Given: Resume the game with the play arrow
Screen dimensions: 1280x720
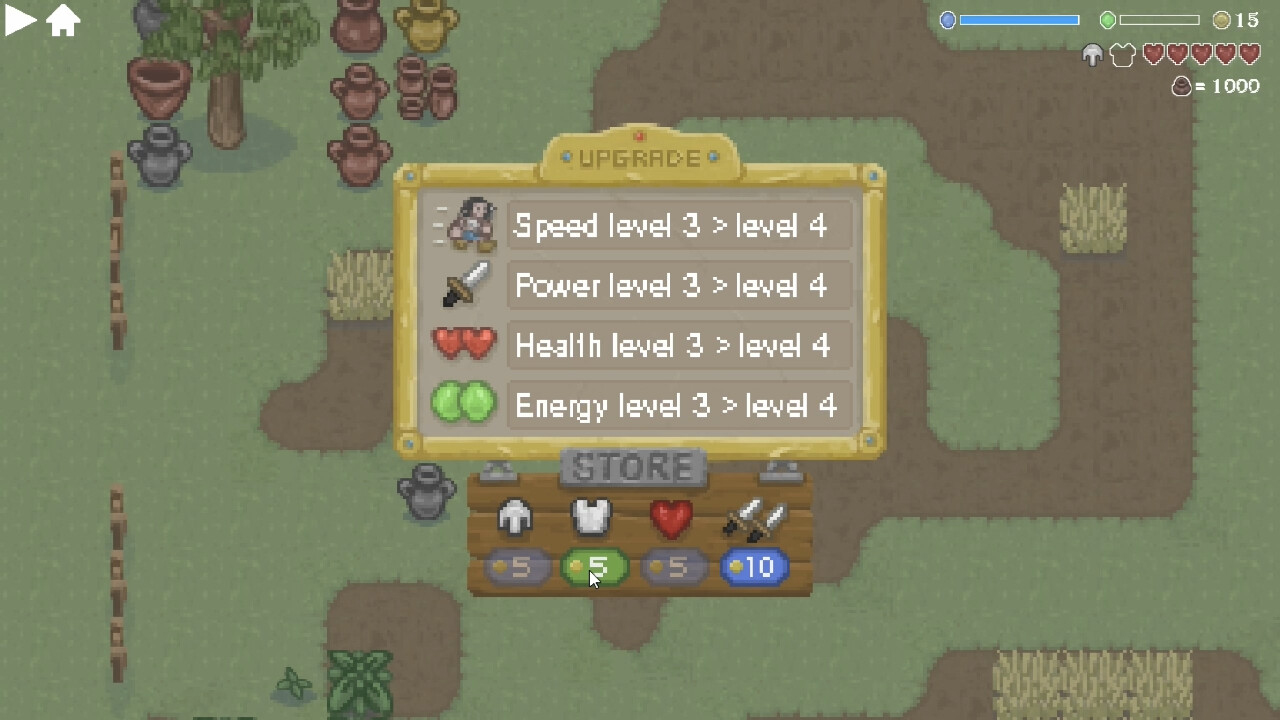Looking at the screenshot, I should point(20,20).
